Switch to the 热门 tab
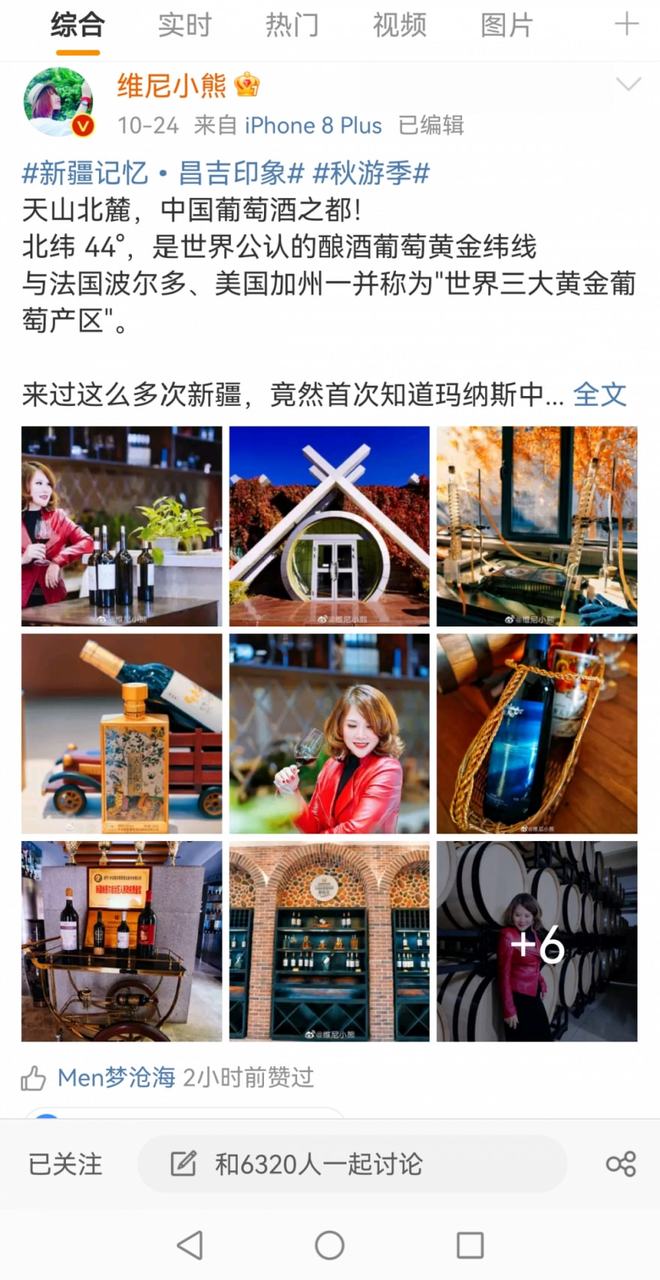This screenshot has height=1280, width=660. tap(292, 25)
